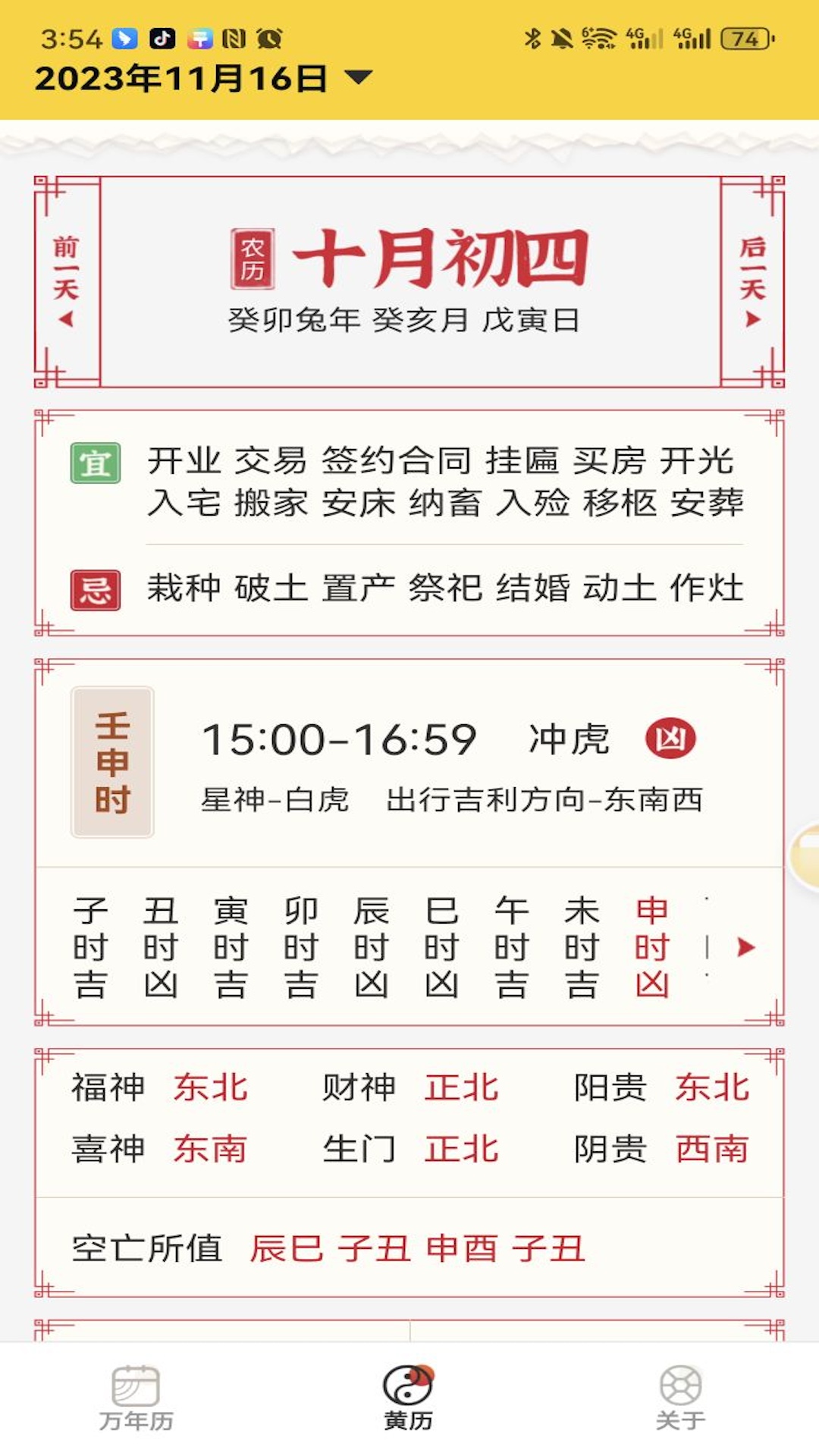Select the 辰时 hour slot
Screen dimensions: 819x1456
(x=371, y=947)
